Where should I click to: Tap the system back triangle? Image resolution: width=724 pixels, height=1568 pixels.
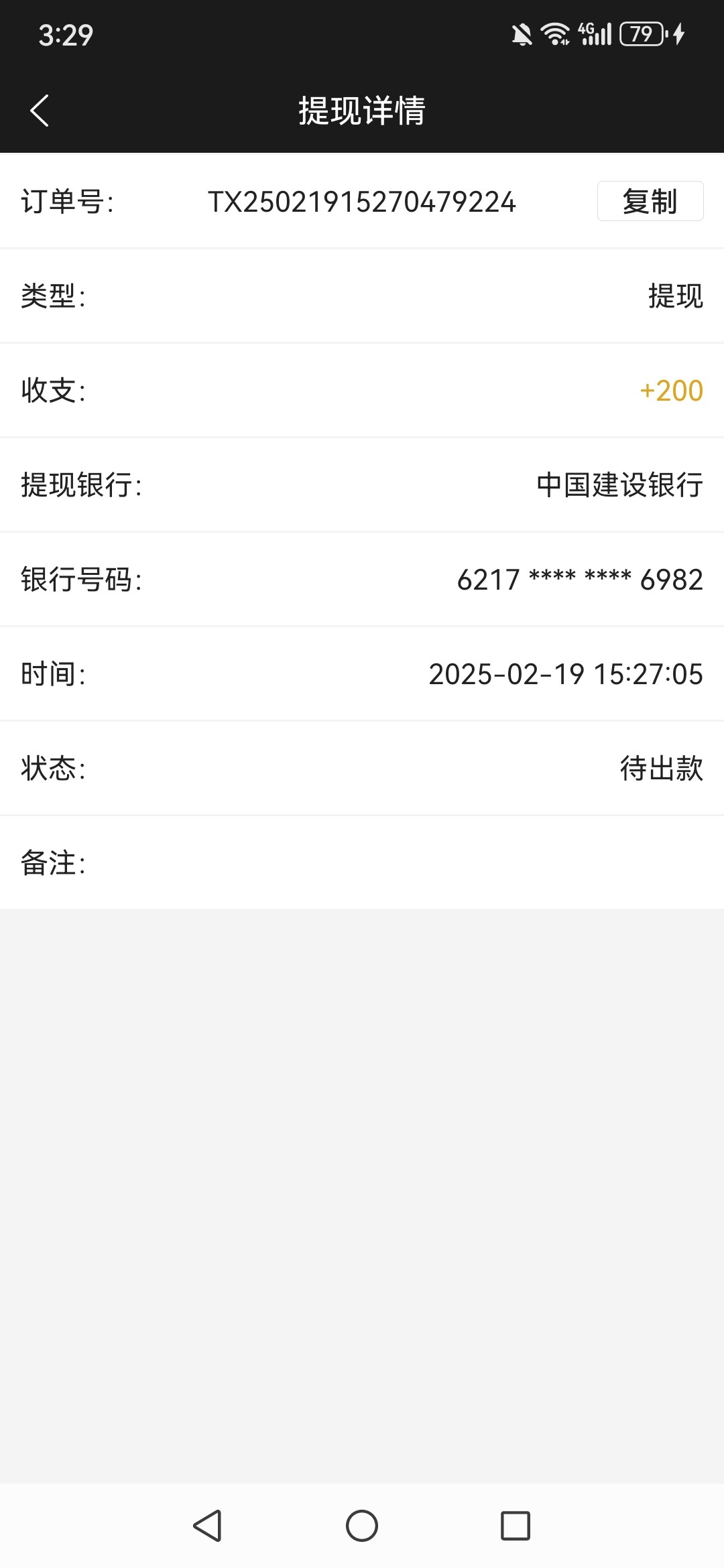(207, 1526)
